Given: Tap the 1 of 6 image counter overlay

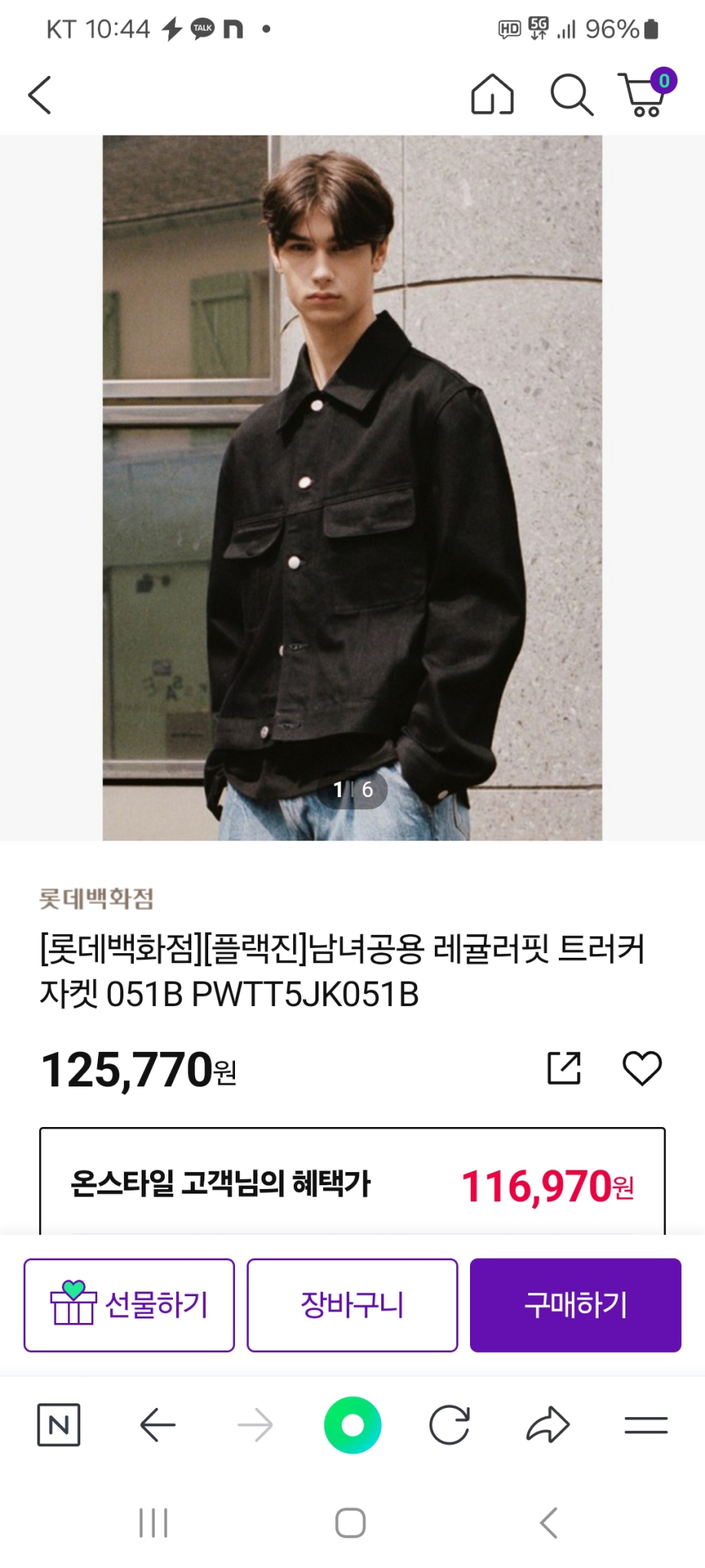Looking at the screenshot, I should pyautogui.click(x=352, y=791).
